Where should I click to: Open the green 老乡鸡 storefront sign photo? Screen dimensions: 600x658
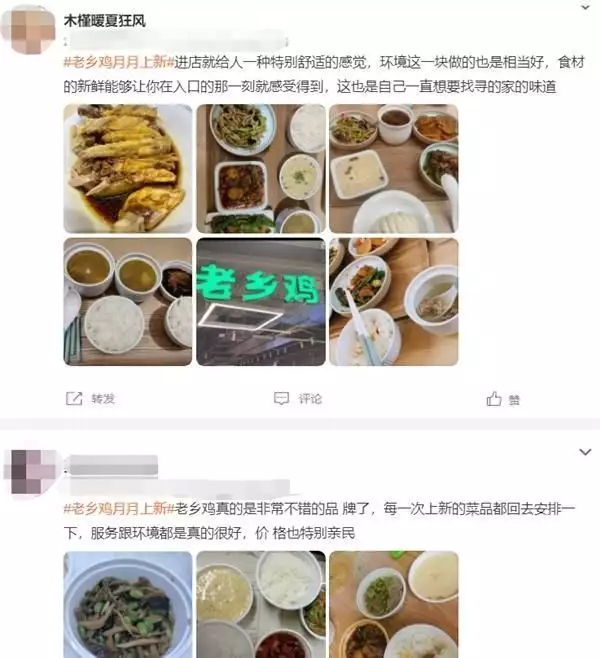[260, 301]
